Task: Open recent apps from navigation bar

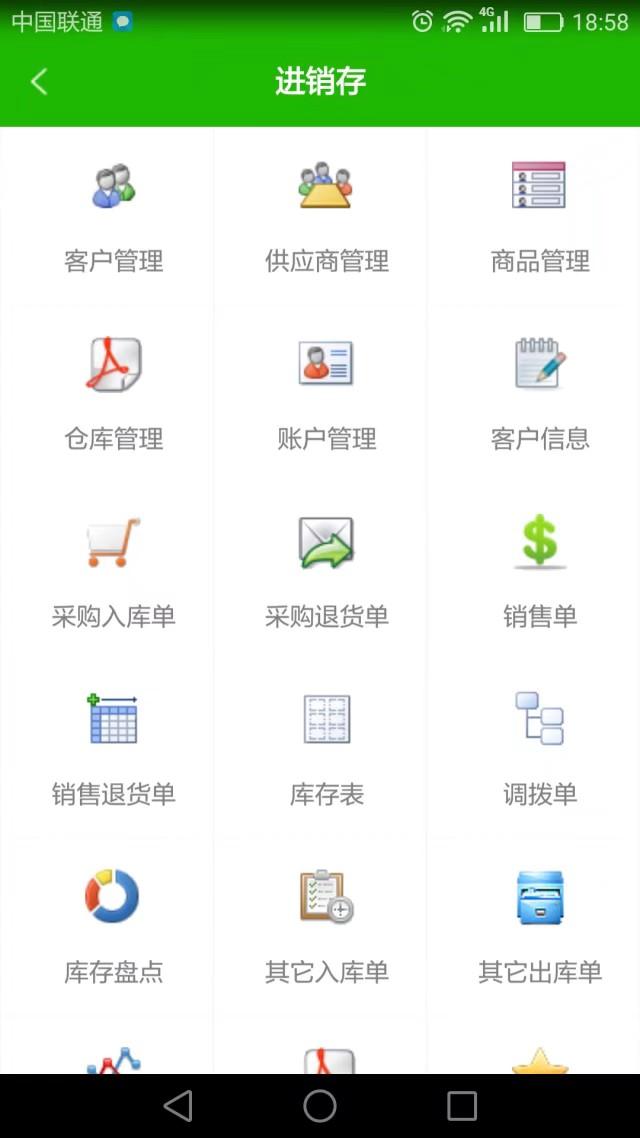Action: pos(461,1106)
